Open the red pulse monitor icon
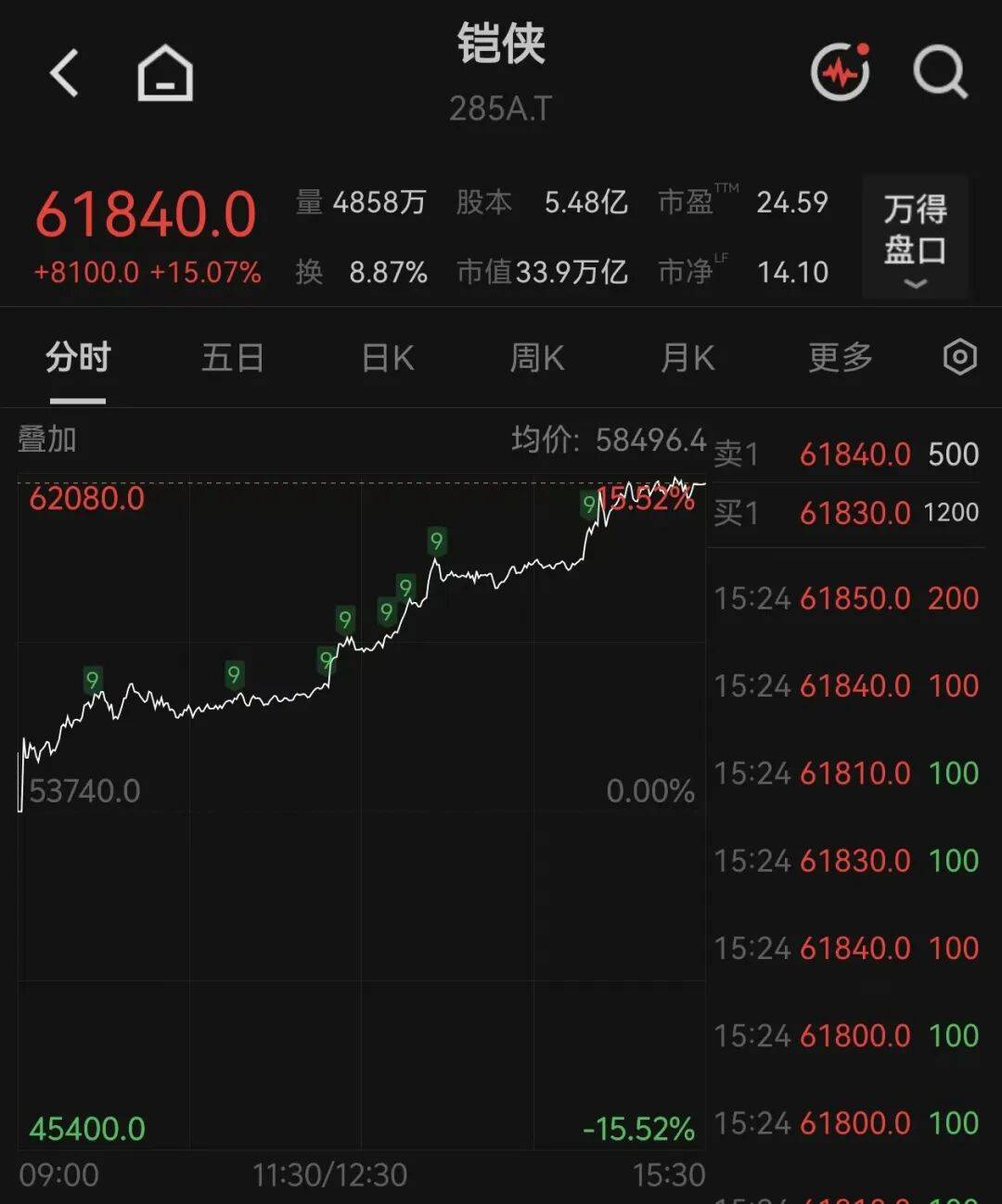Viewport: 1002px width, 1204px height. [841, 71]
